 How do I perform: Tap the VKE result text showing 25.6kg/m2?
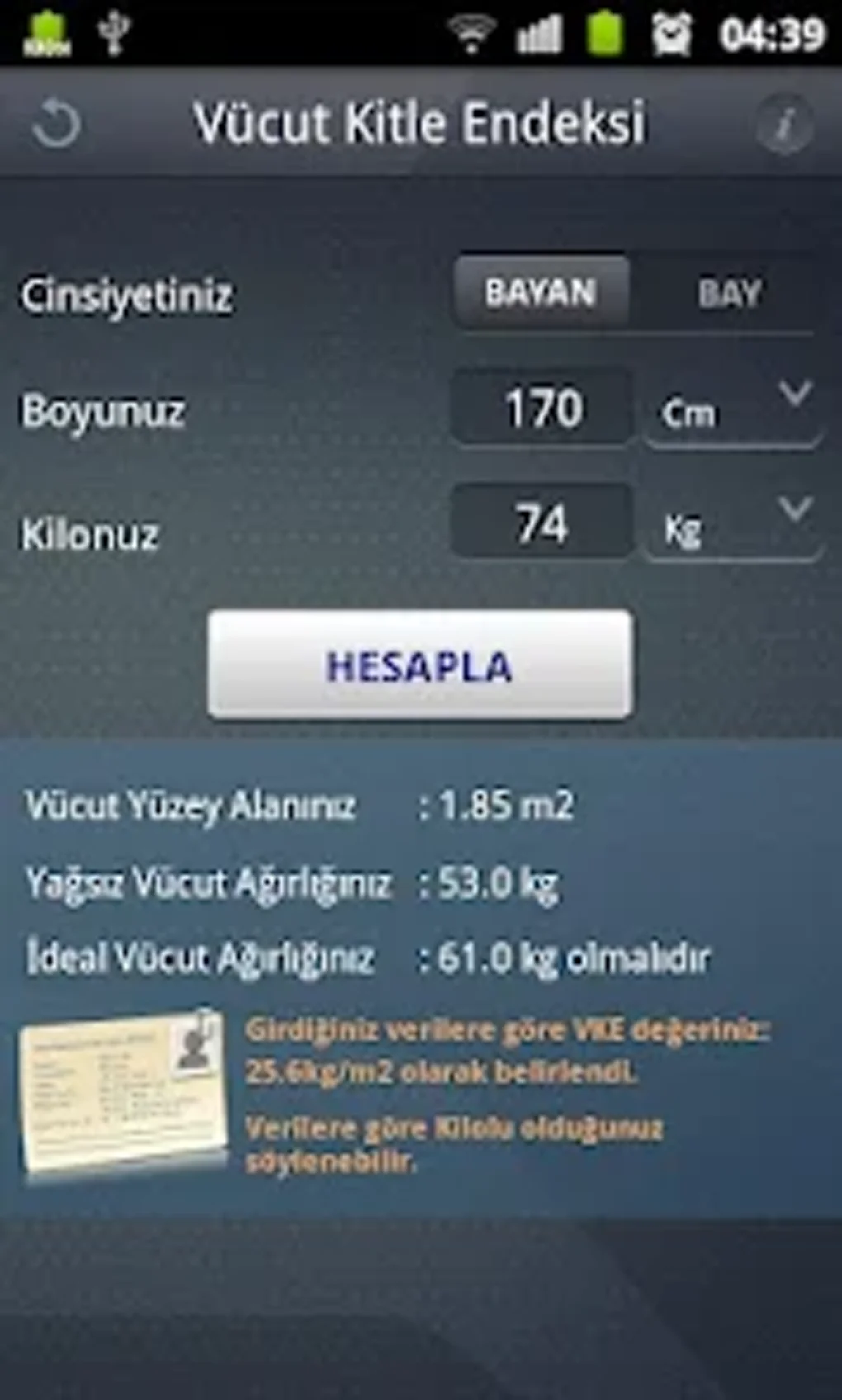pyautogui.click(x=438, y=1069)
